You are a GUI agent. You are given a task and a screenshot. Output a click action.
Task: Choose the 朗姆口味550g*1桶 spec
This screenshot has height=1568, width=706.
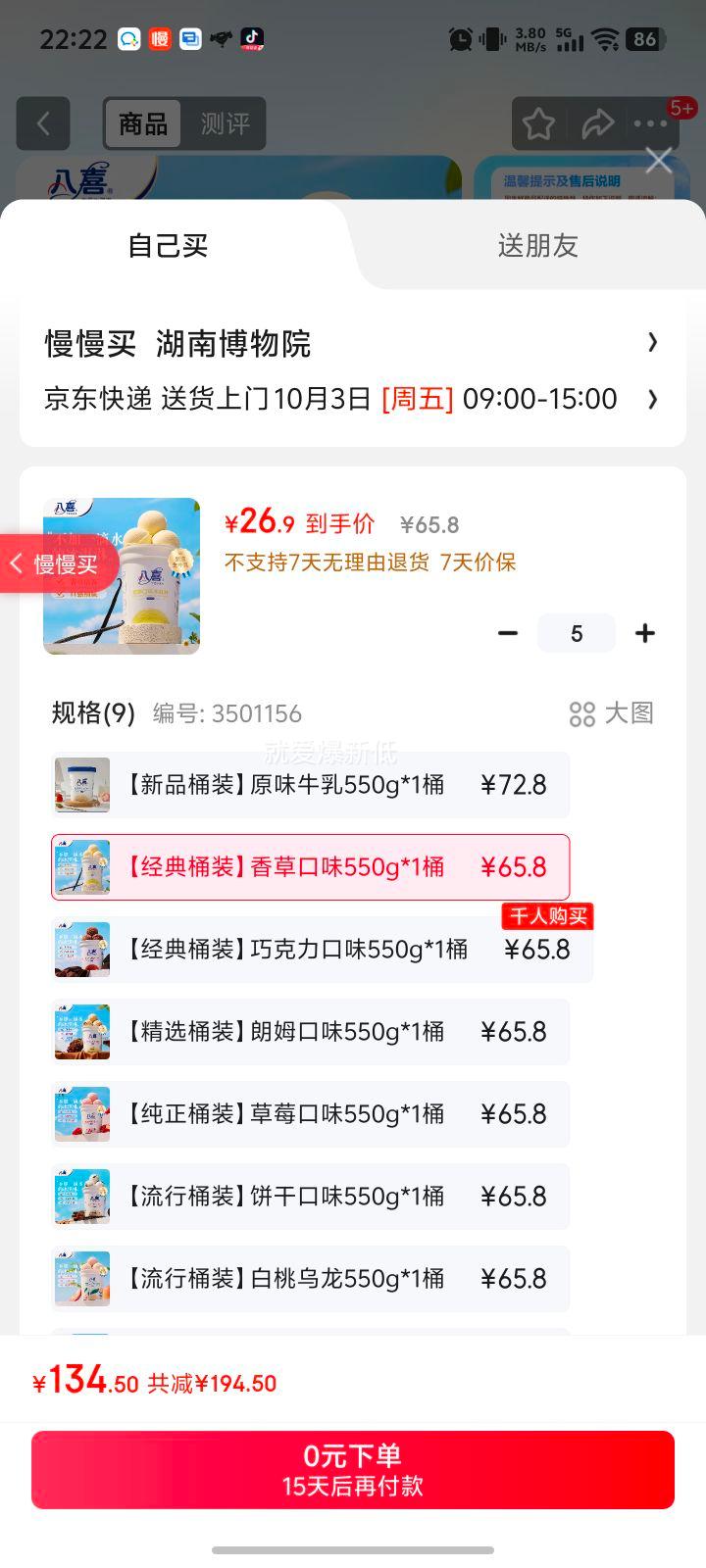point(310,1032)
